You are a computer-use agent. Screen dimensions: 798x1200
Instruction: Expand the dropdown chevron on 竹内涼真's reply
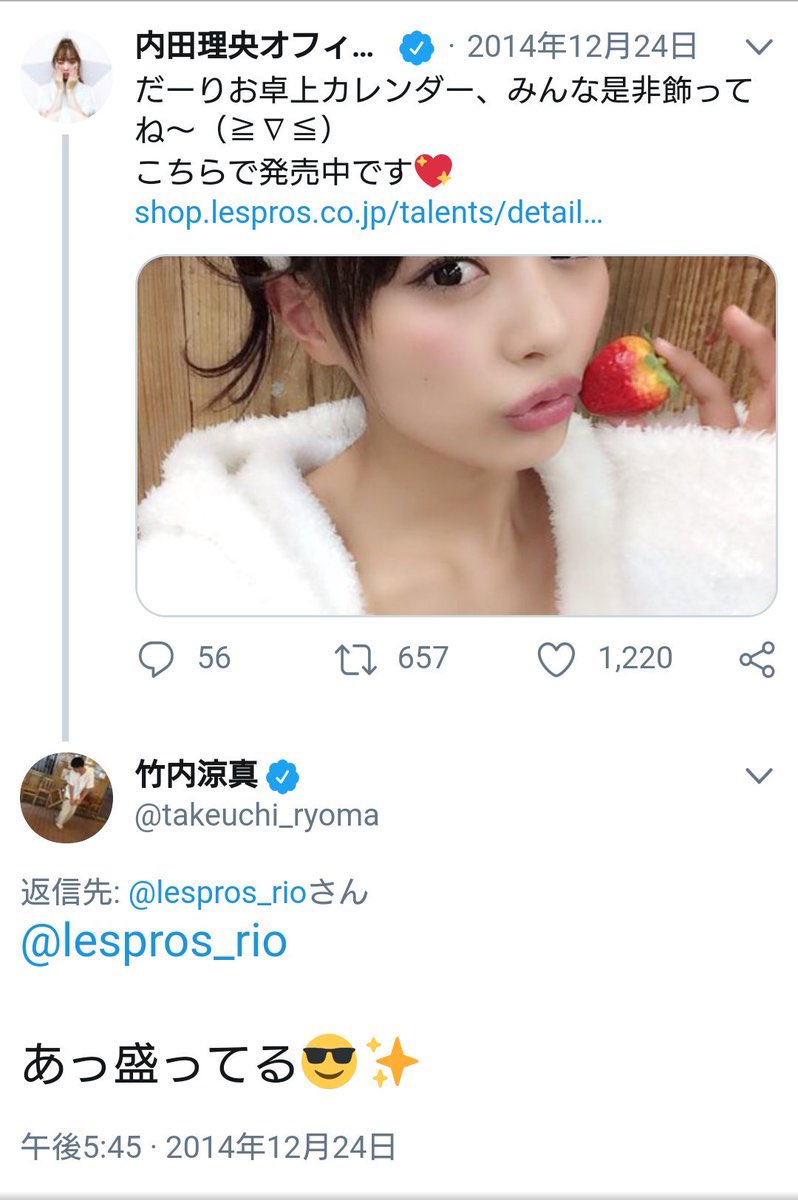759,775
